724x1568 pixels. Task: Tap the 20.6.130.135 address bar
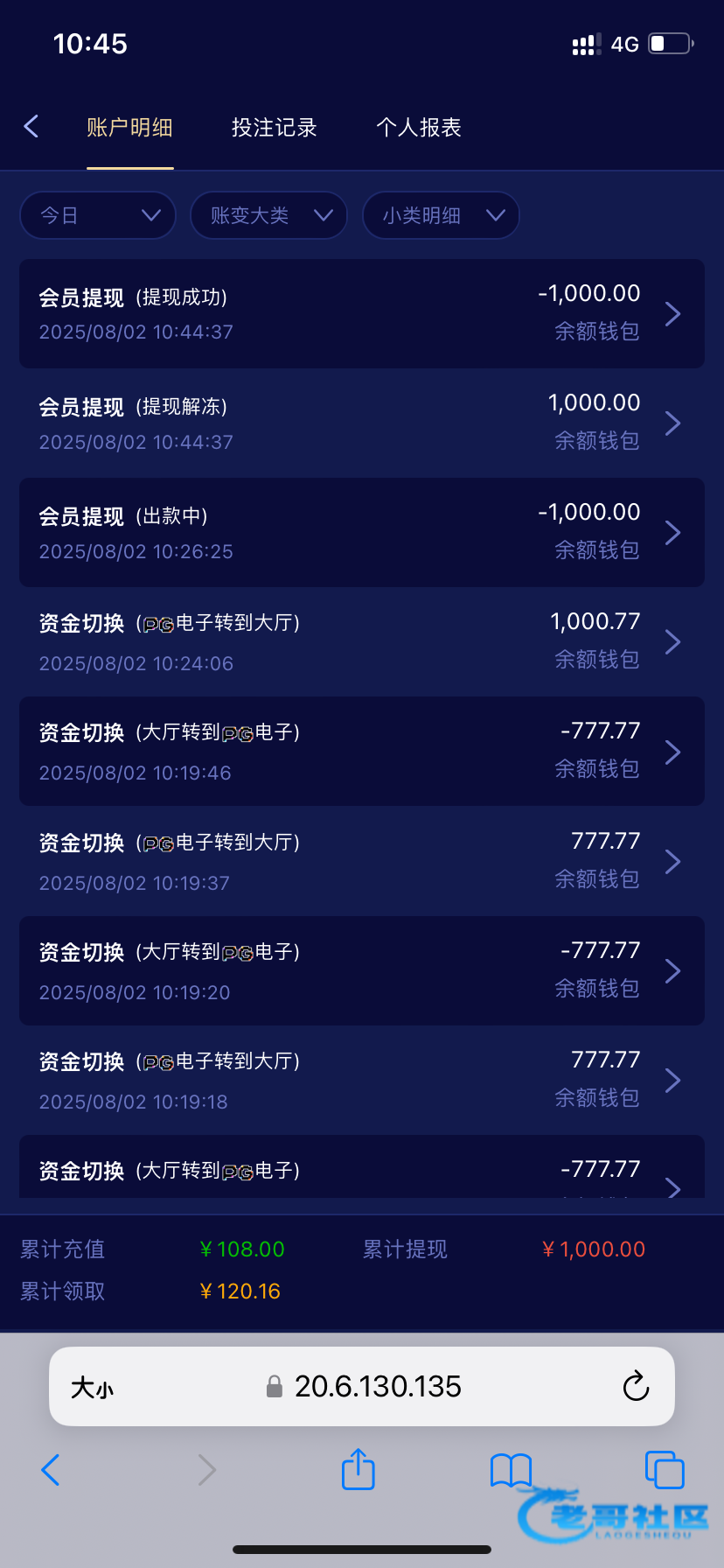tap(362, 1386)
